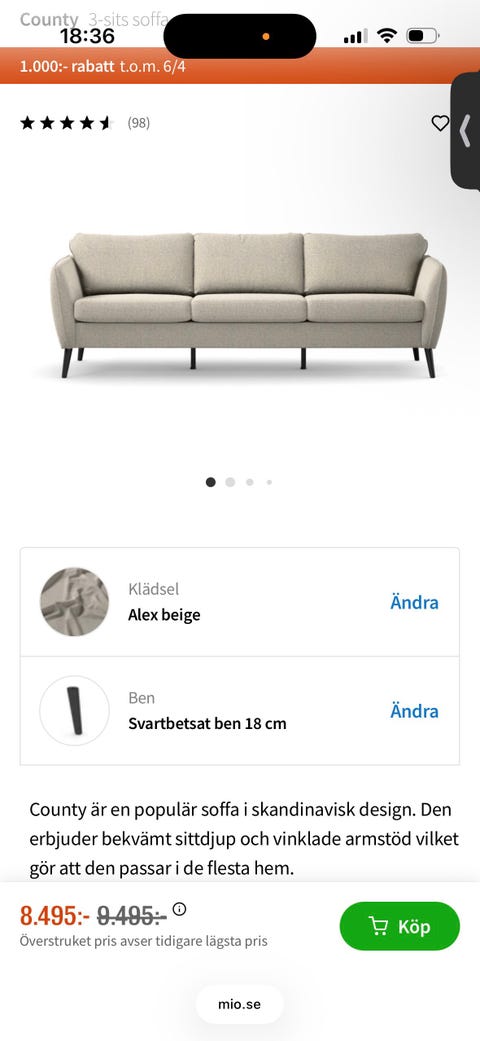Open the star rating reviews (98)
The height and width of the screenshot is (1041, 480).
pyautogui.click(x=85, y=123)
